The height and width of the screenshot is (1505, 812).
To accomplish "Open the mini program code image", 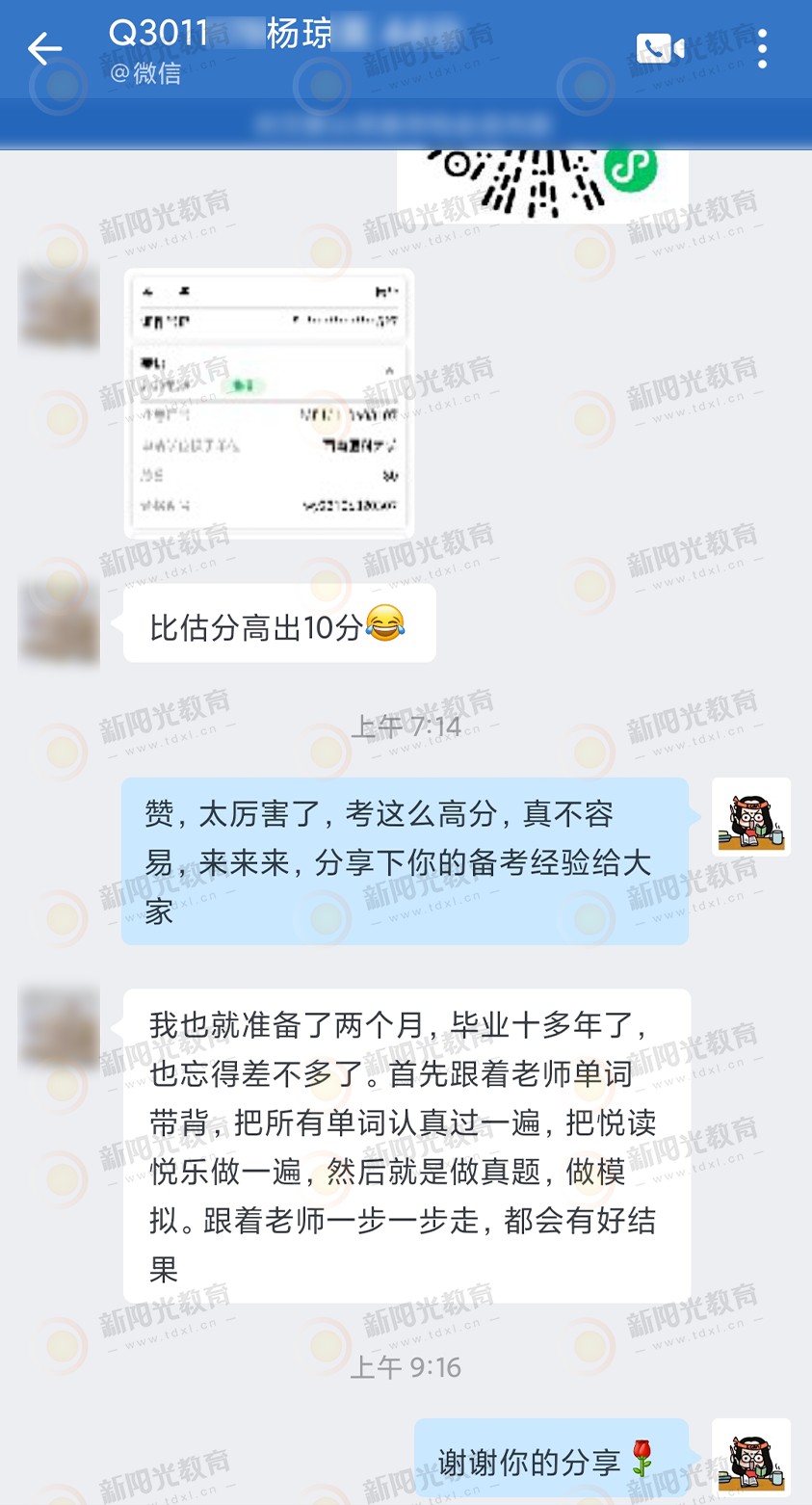I will coord(542,183).
